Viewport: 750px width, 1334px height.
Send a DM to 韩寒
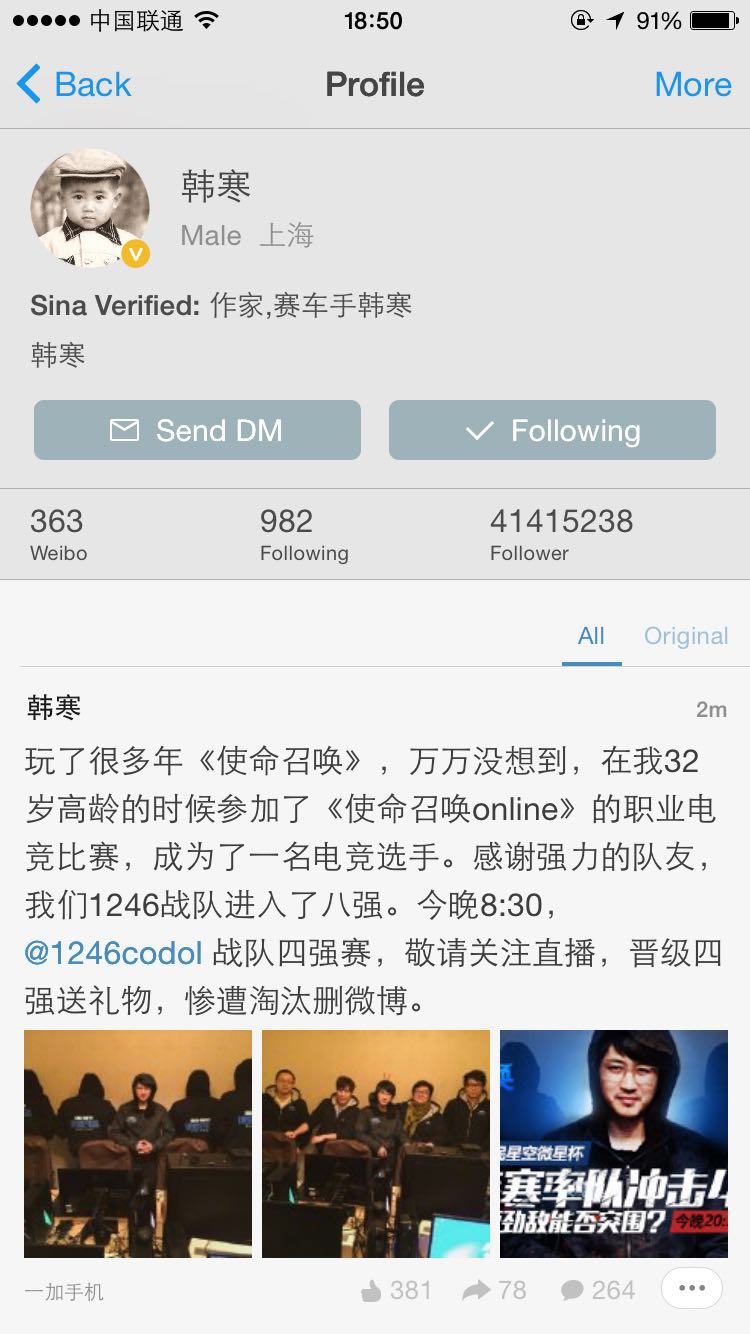coord(197,430)
